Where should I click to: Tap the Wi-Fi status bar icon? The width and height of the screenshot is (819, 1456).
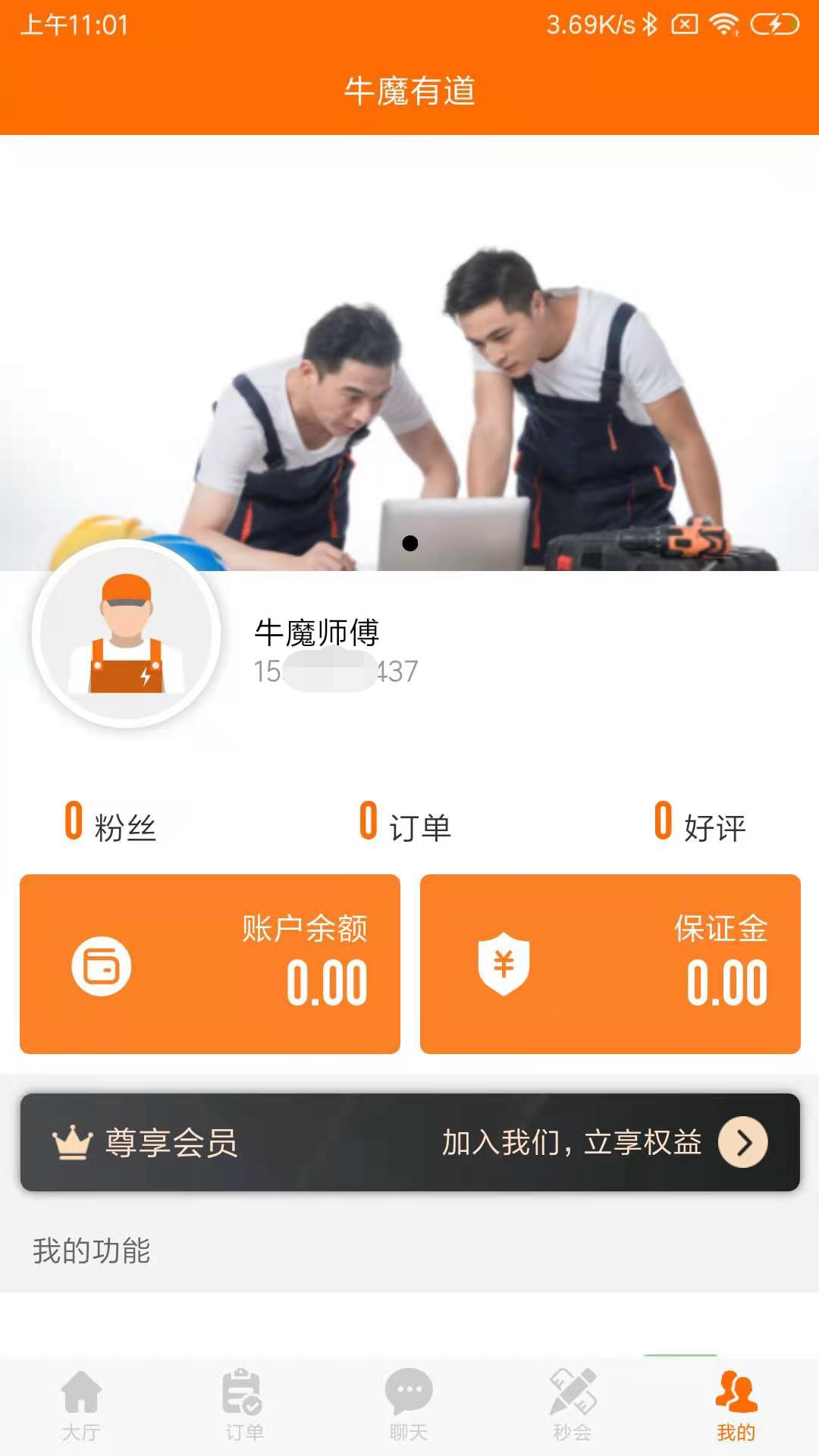click(x=724, y=23)
